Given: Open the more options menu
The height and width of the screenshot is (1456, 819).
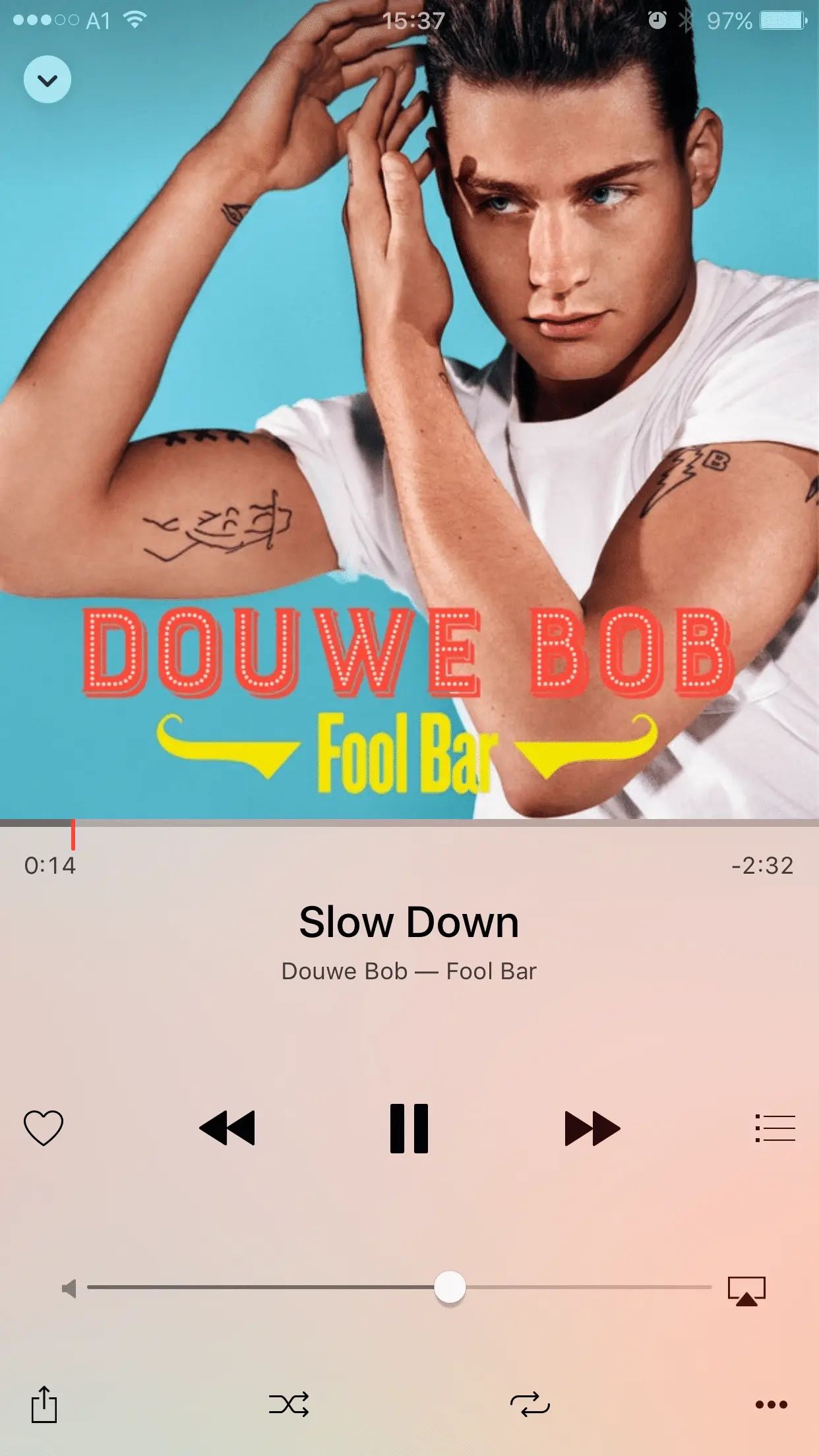Looking at the screenshot, I should [772, 1405].
